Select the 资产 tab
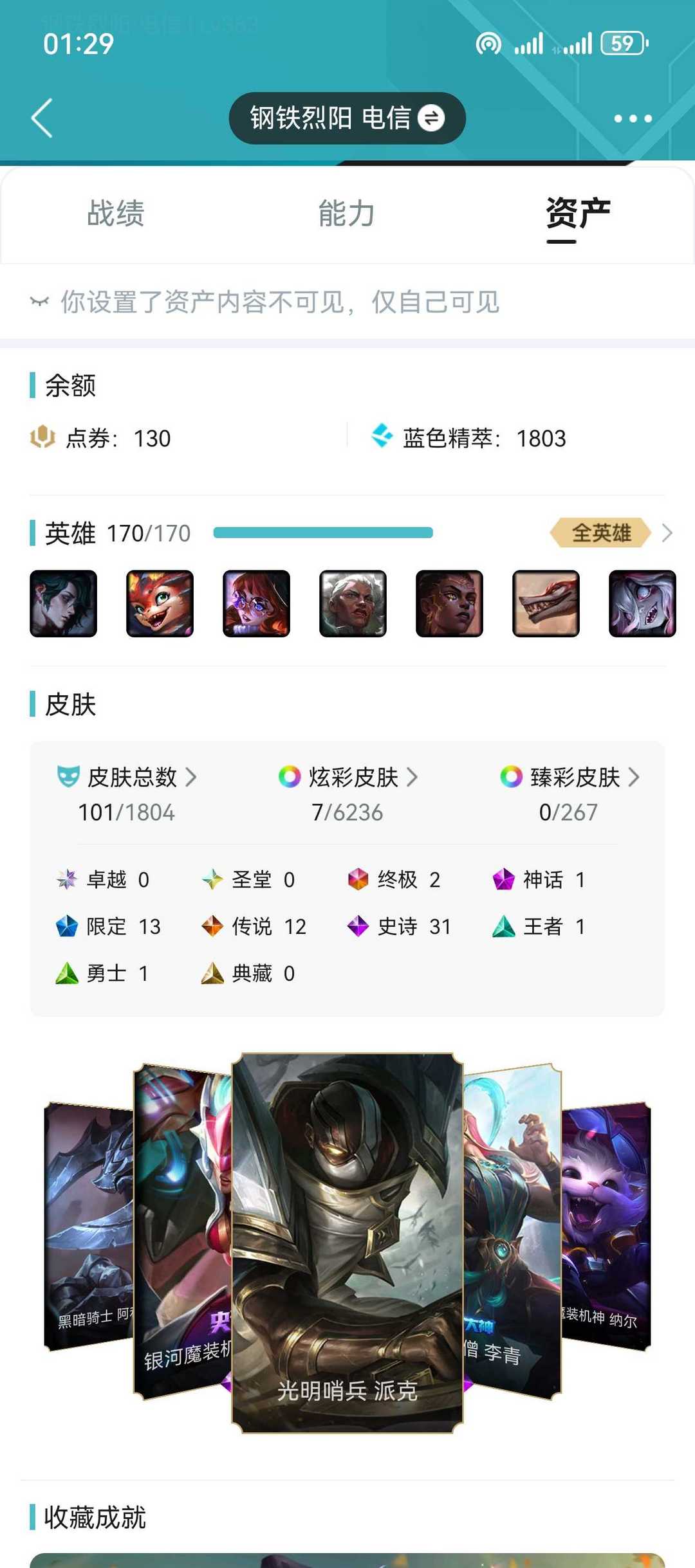 tap(578, 214)
